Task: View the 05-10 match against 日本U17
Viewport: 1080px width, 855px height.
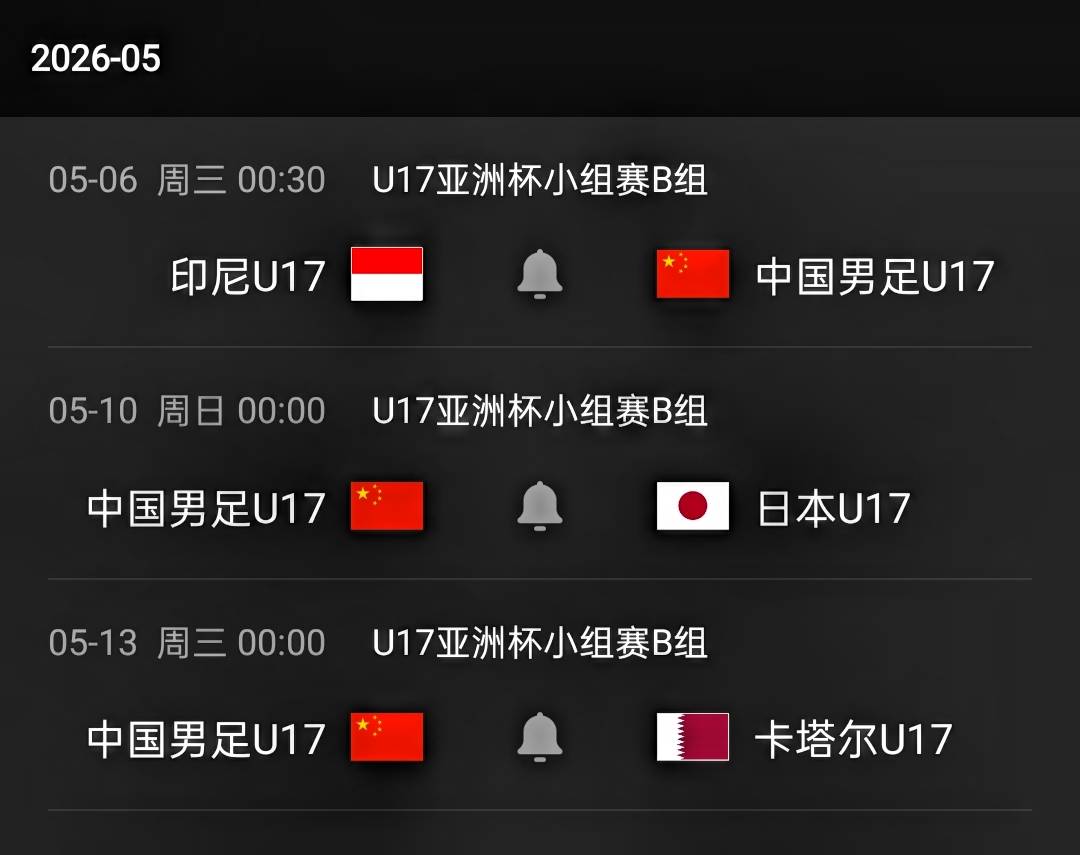Action: (833, 508)
